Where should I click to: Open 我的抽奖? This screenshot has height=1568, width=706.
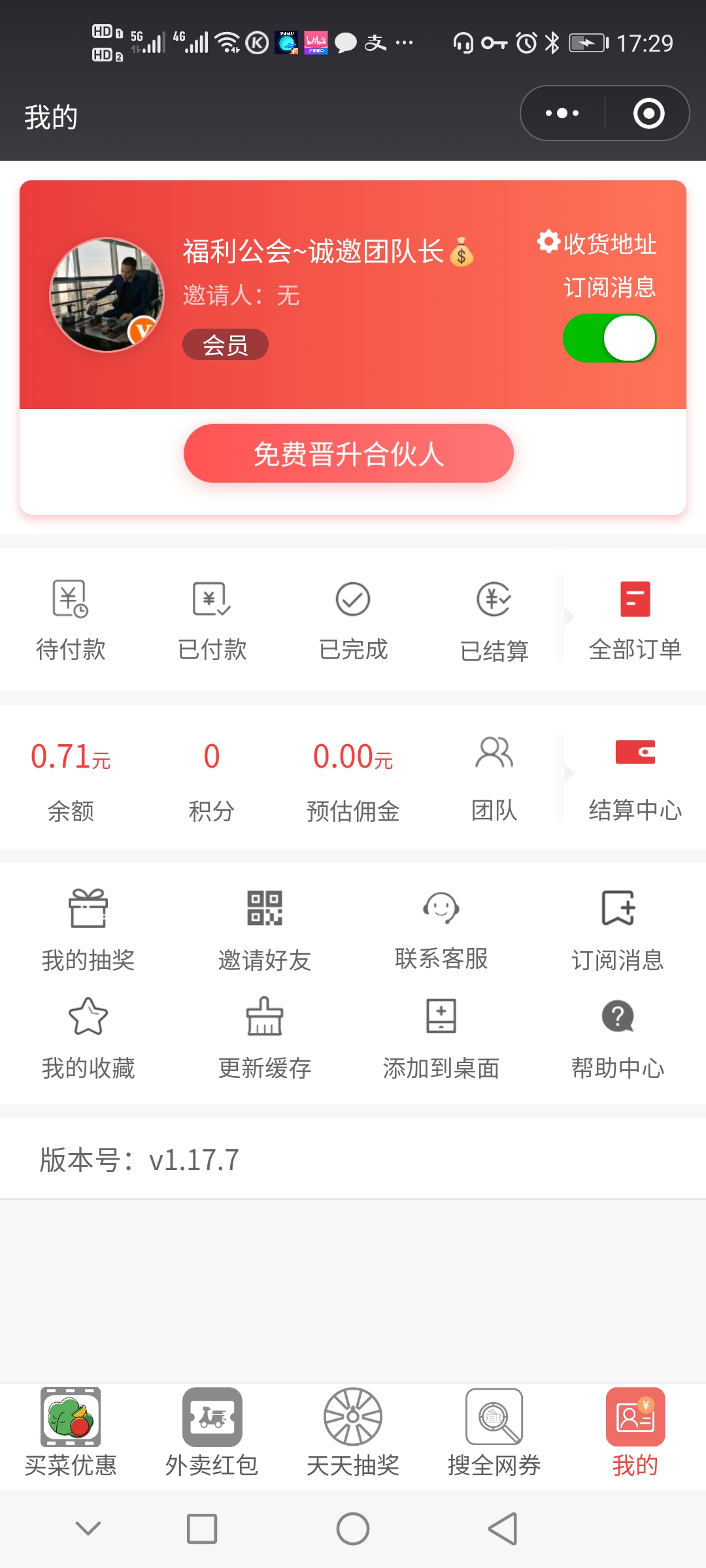(x=88, y=930)
